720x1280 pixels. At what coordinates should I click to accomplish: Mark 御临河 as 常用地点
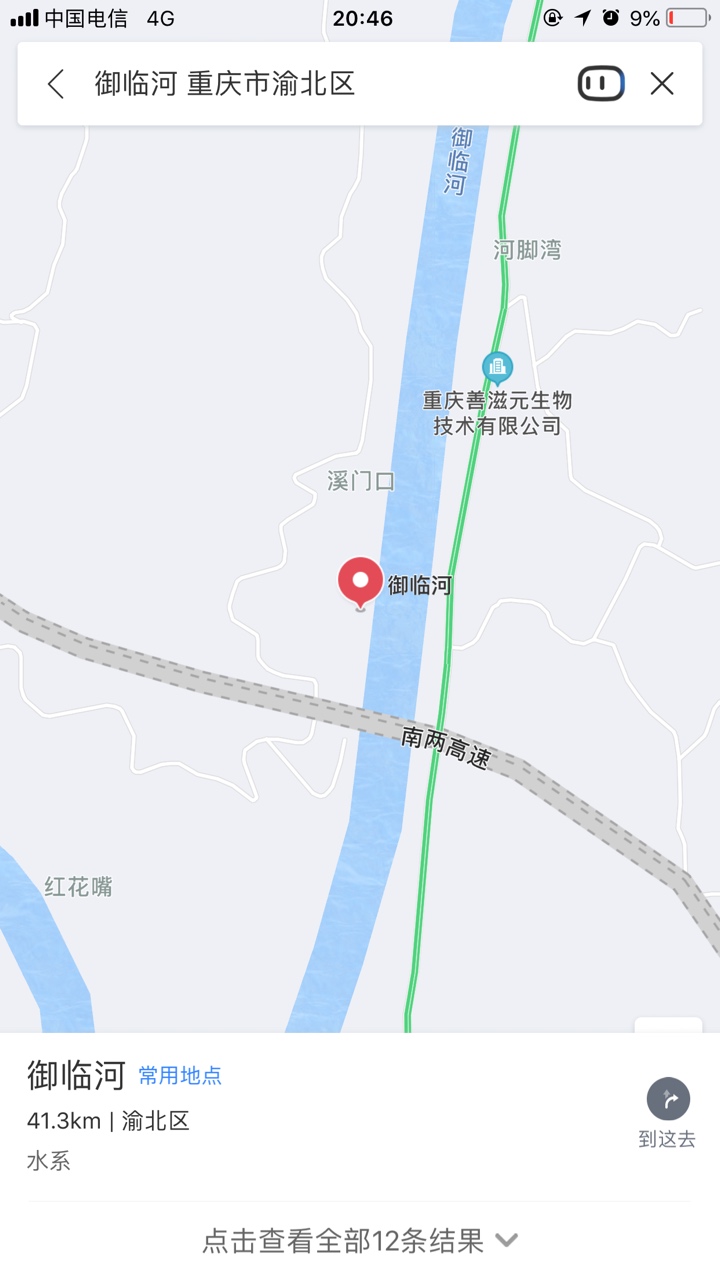tap(180, 1076)
